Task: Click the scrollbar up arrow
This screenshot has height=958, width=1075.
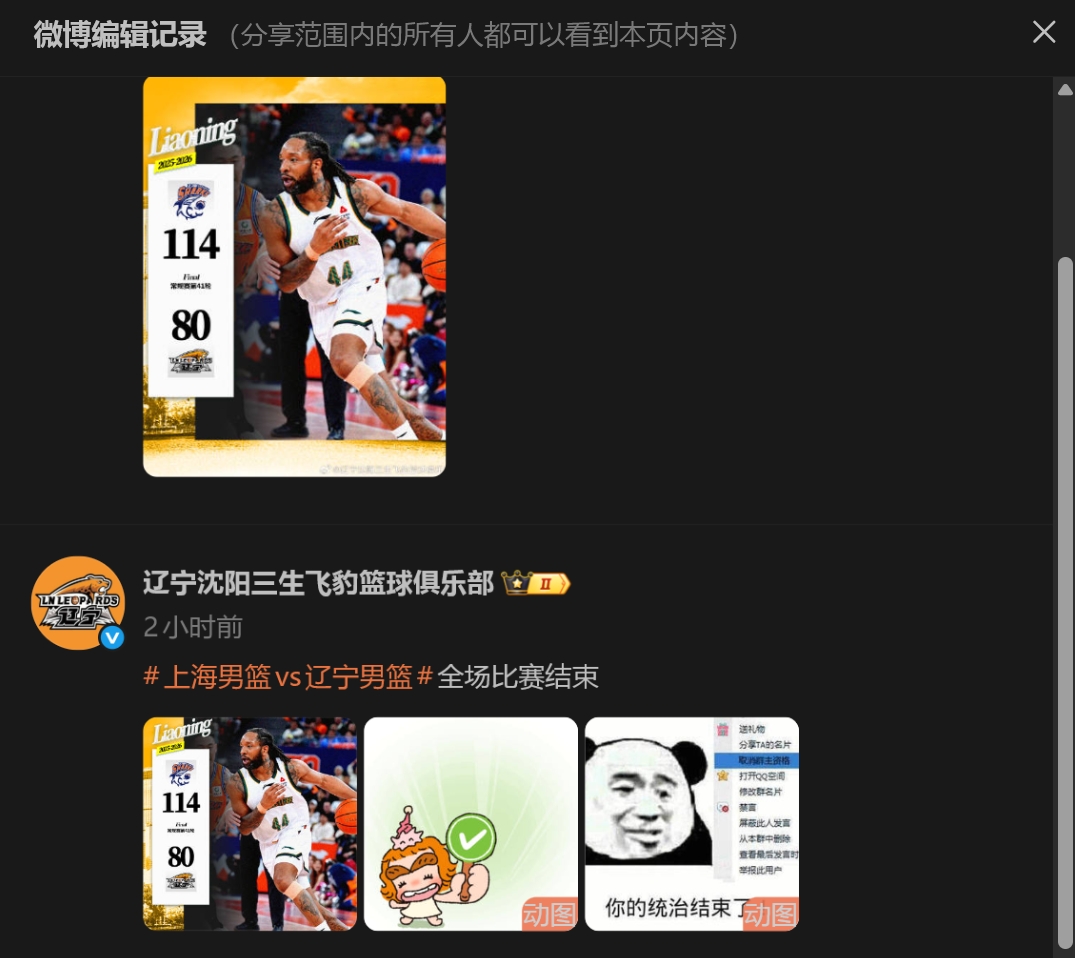Action: [x=1065, y=90]
